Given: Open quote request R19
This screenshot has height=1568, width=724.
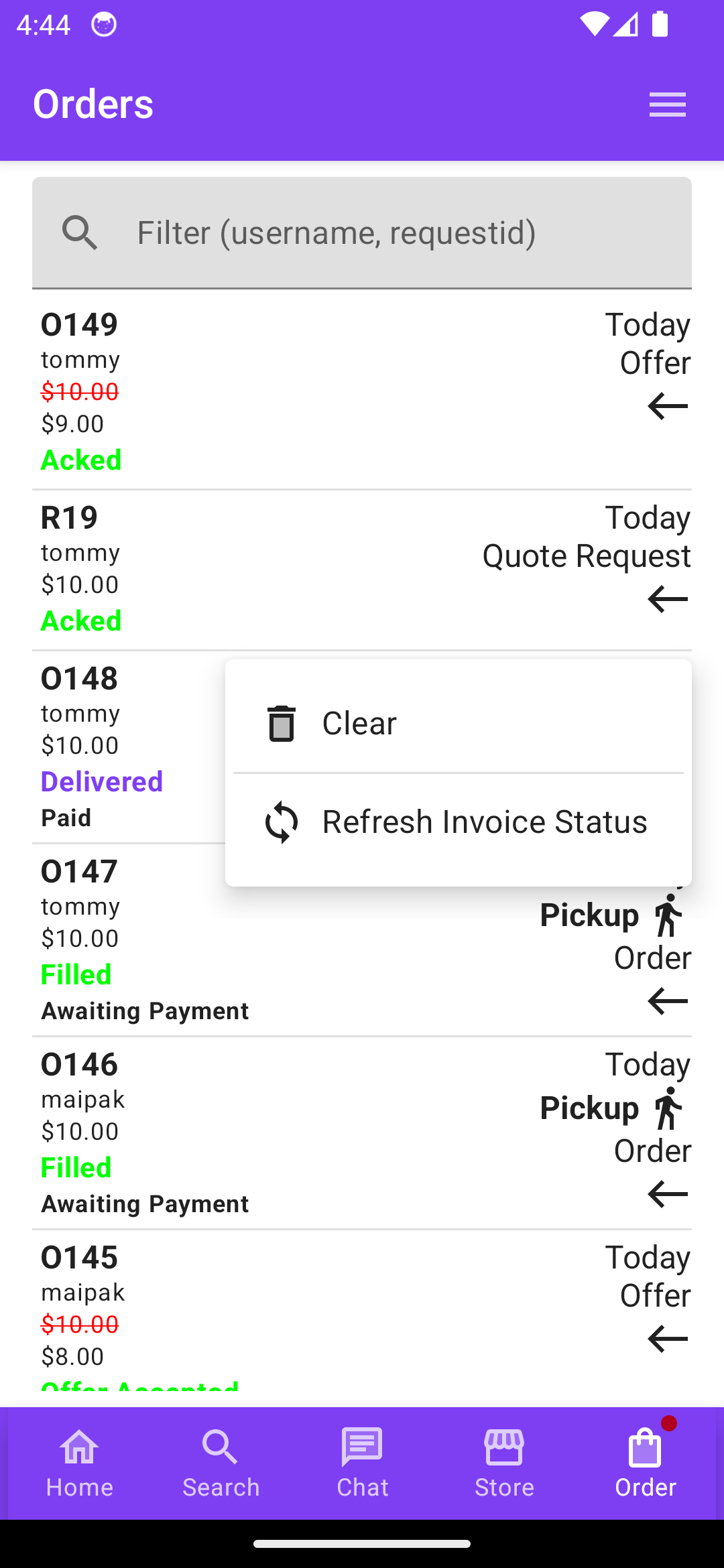Looking at the screenshot, I should coord(362,570).
